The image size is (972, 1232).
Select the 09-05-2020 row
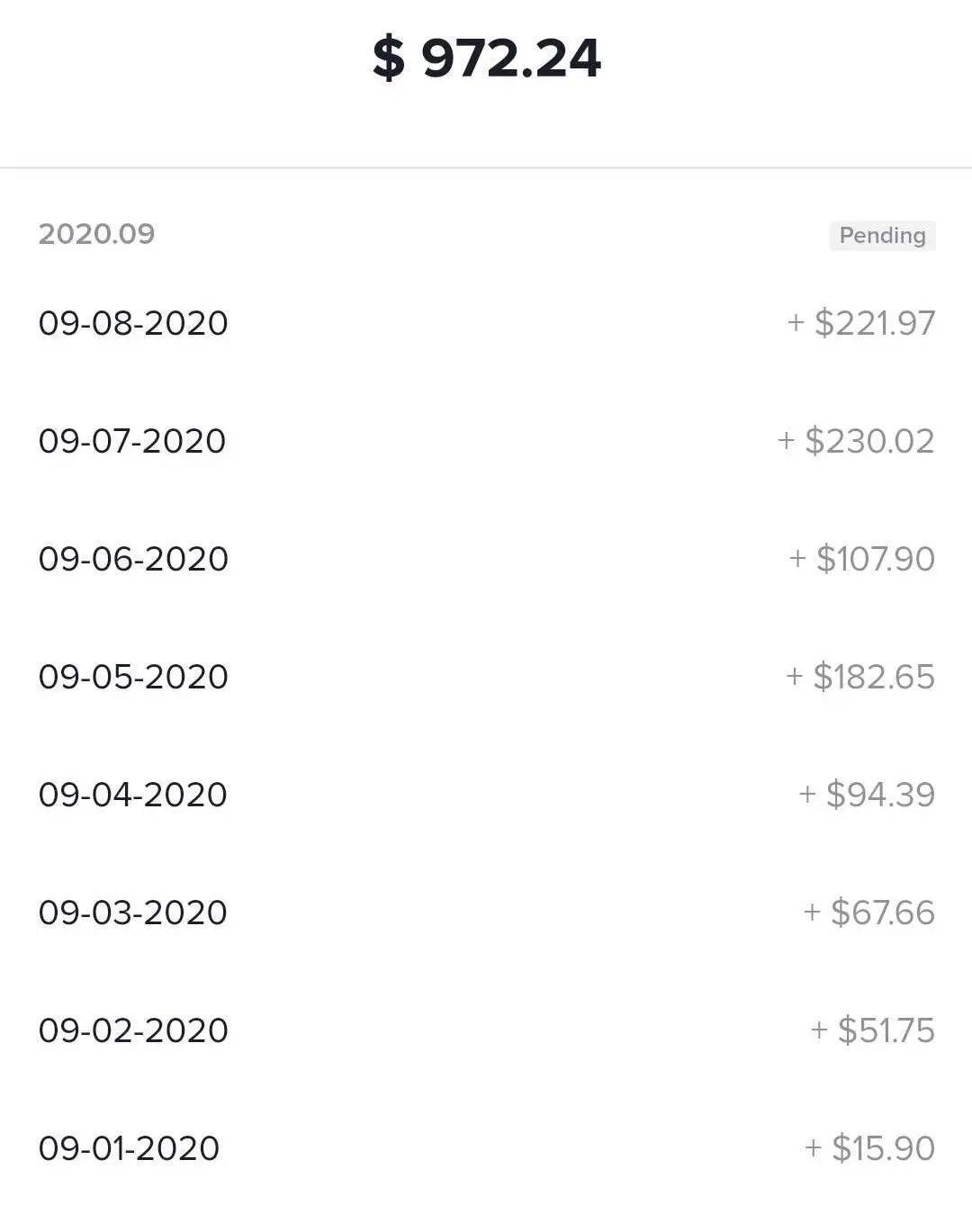131,677
